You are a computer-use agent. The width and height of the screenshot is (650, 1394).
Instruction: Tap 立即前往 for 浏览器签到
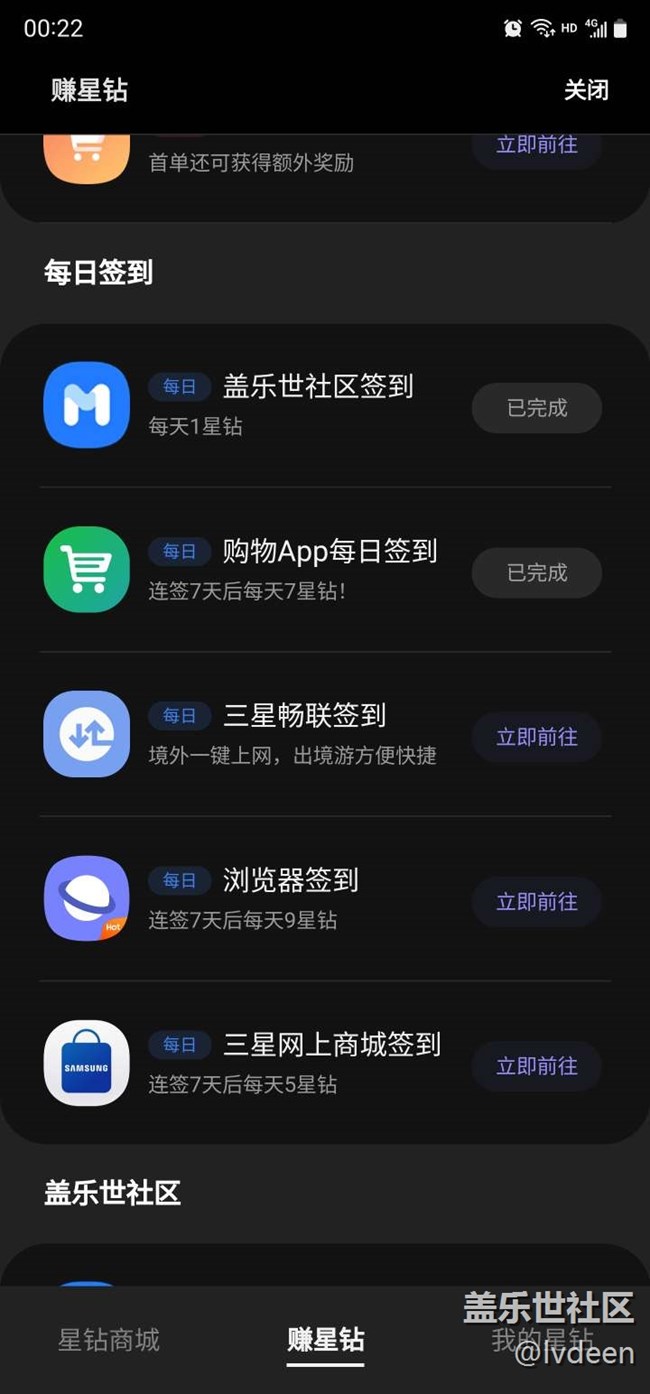pyautogui.click(x=536, y=902)
